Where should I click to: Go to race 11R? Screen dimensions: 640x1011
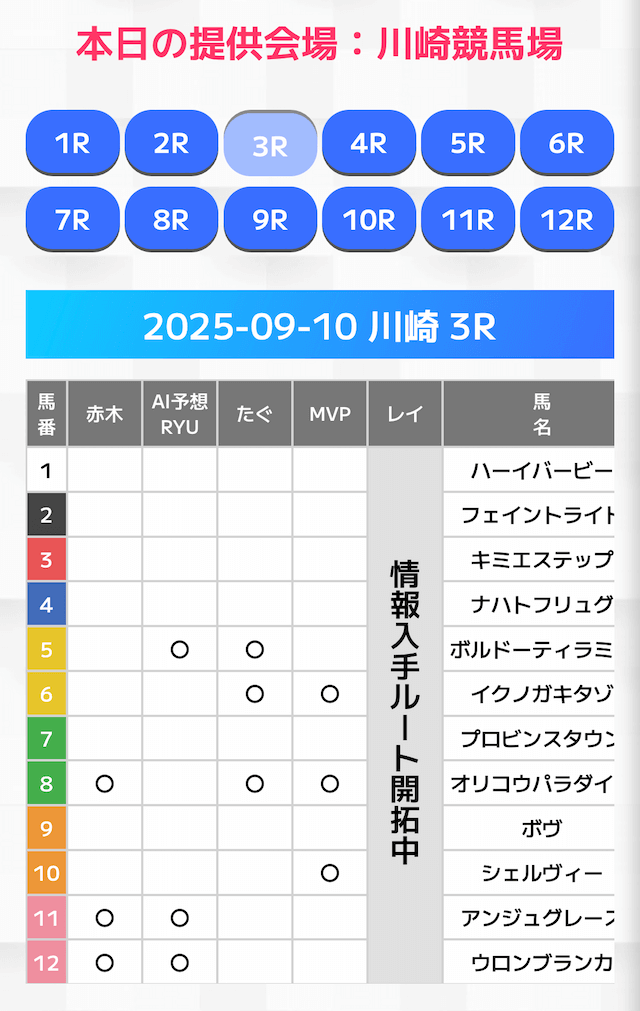[468, 219]
